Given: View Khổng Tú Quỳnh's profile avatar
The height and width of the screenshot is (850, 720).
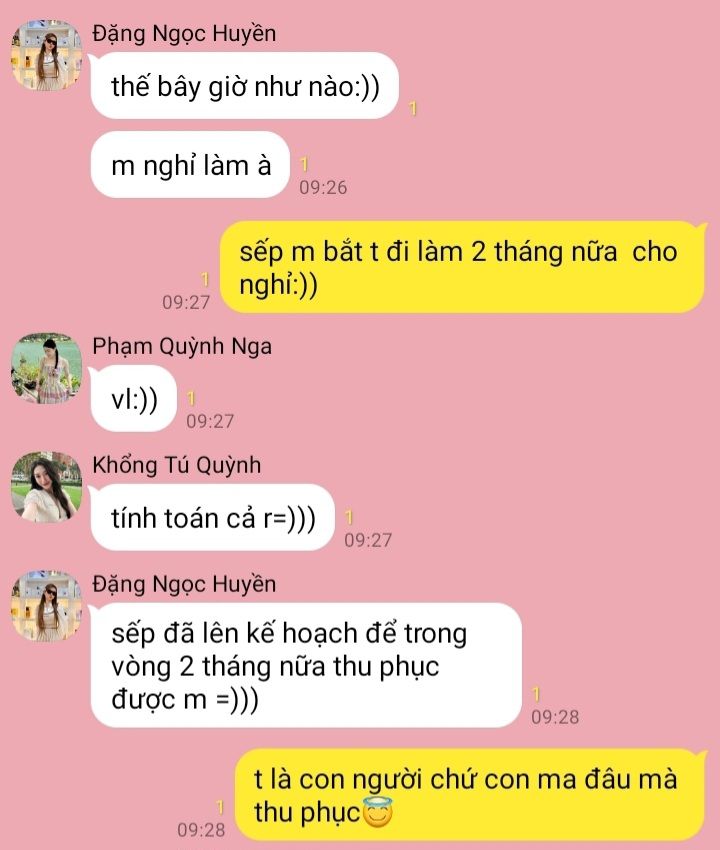Looking at the screenshot, I should [x=46, y=487].
